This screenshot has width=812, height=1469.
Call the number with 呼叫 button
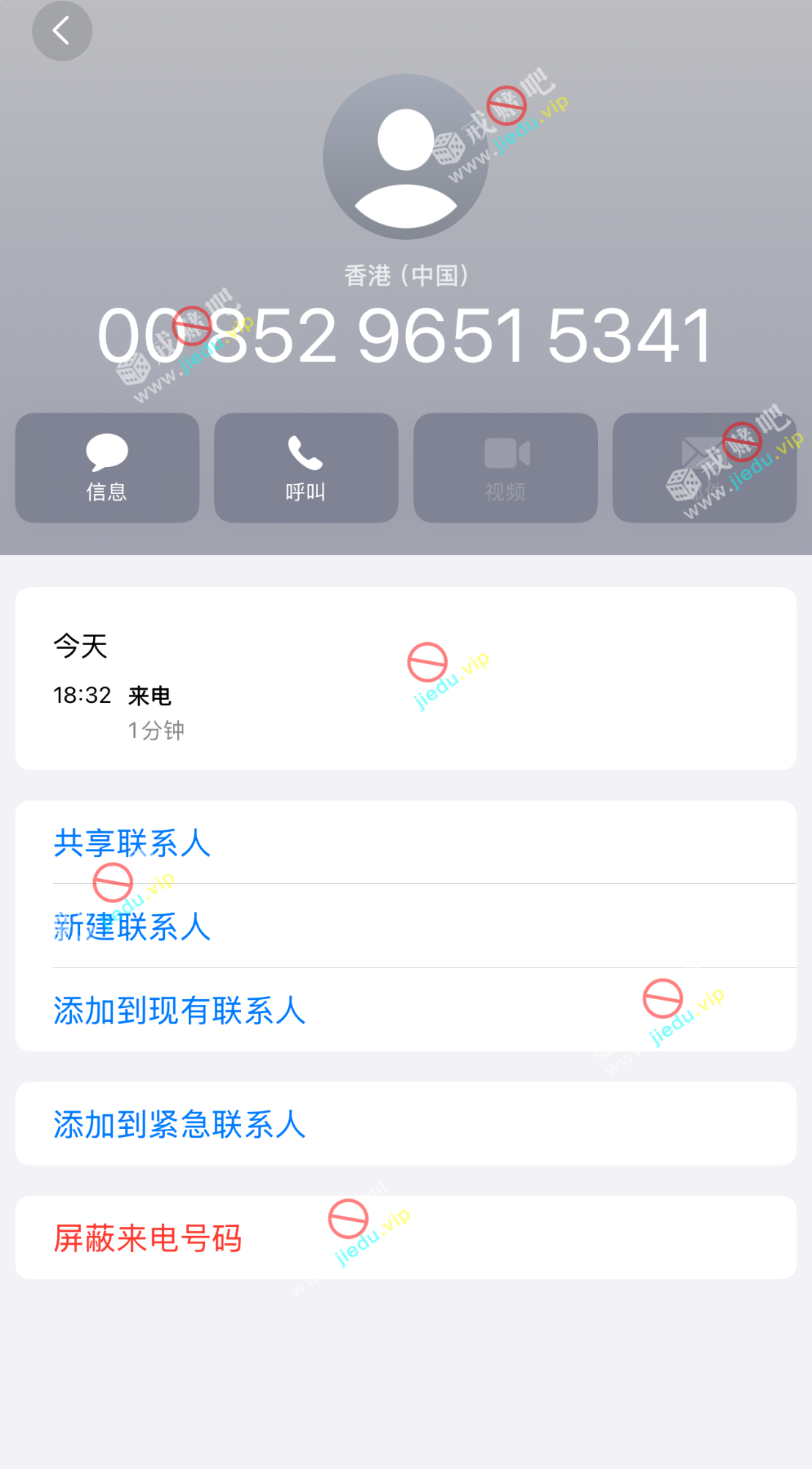(306, 468)
